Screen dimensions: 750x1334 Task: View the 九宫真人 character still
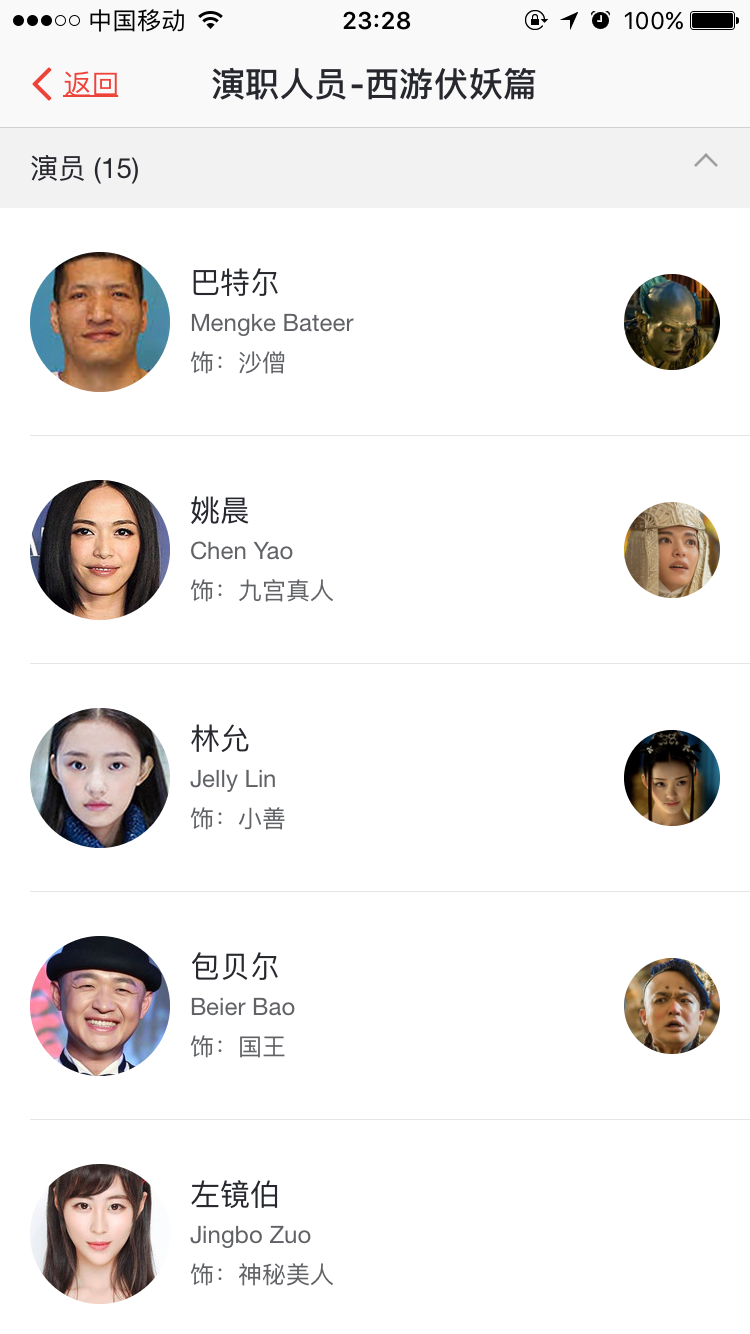tap(672, 550)
